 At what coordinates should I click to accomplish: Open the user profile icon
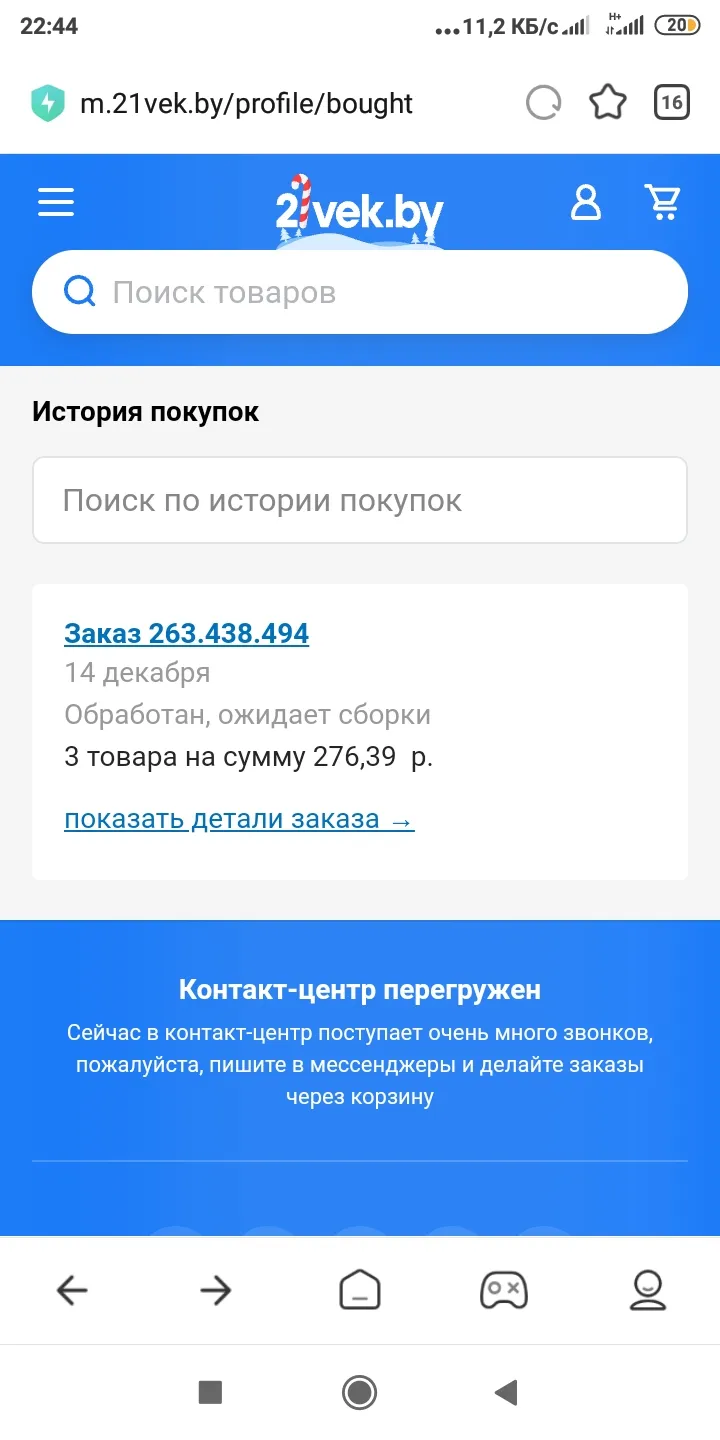(585, 202)
